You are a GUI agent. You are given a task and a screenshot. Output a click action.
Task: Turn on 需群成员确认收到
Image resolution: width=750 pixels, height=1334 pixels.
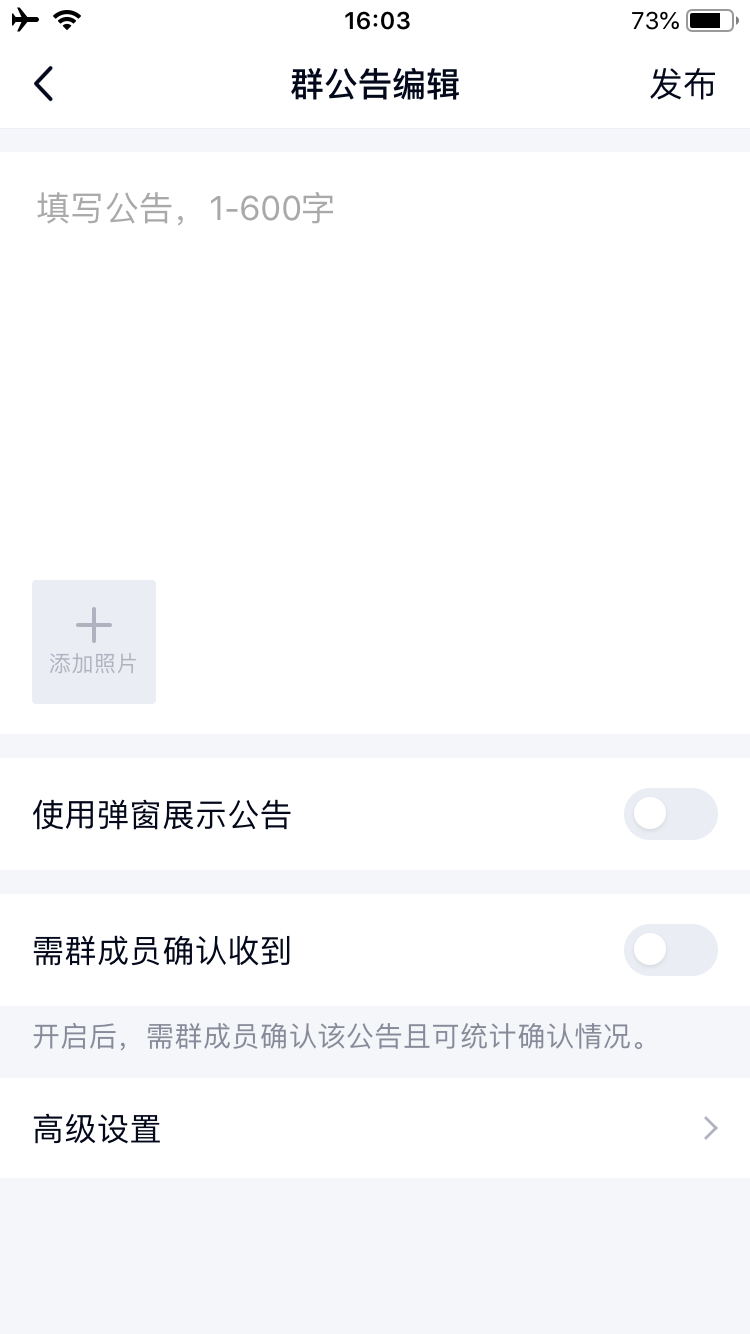click(670, 950)
